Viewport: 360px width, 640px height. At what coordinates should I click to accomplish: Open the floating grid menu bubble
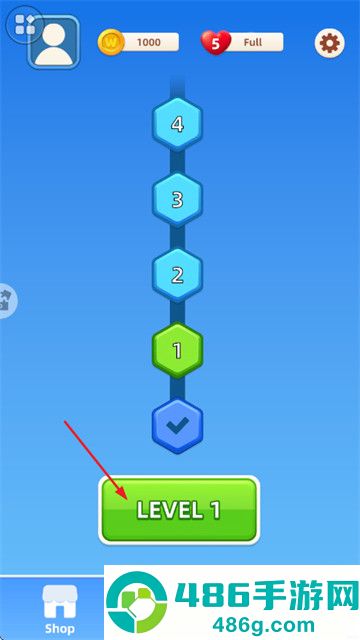pyautogui.click(x=24, y=24)
